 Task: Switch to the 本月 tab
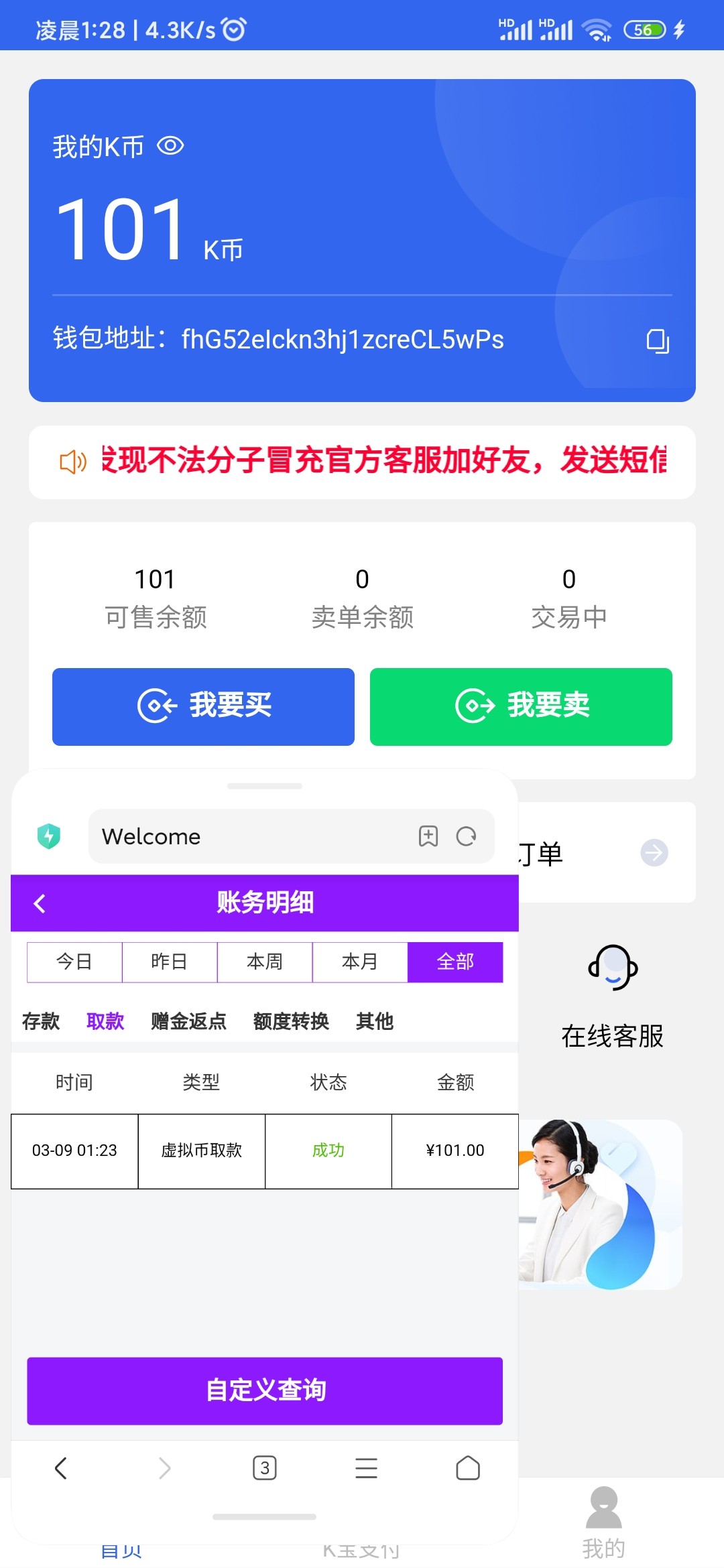pyautogui.click(x=360, y=962)
